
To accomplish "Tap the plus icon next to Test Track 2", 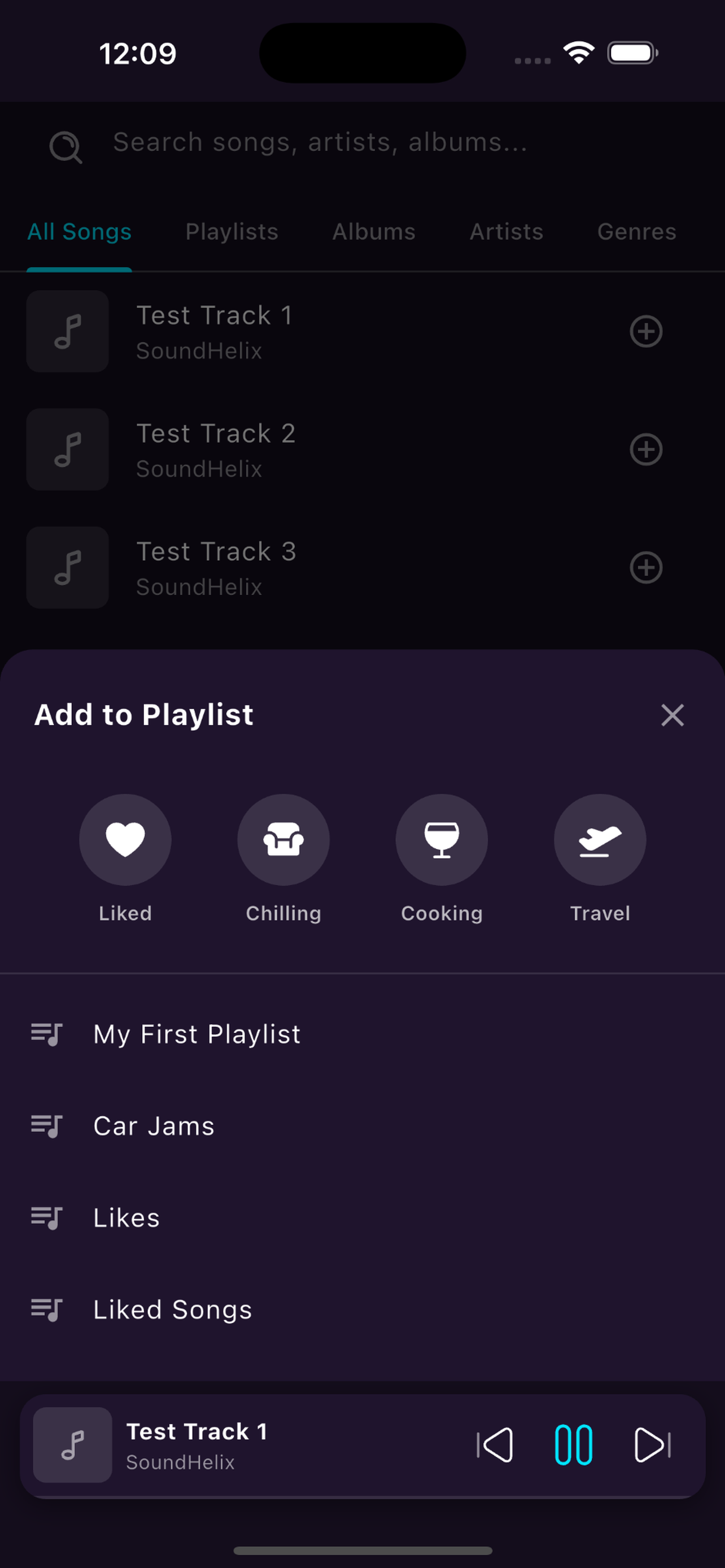I will pyautogui.click(x=647, y=449).
